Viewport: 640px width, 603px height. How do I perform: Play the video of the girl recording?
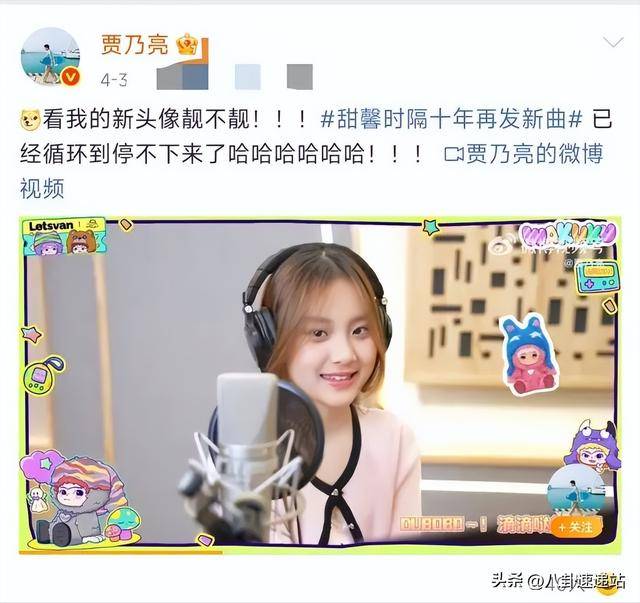320,383
